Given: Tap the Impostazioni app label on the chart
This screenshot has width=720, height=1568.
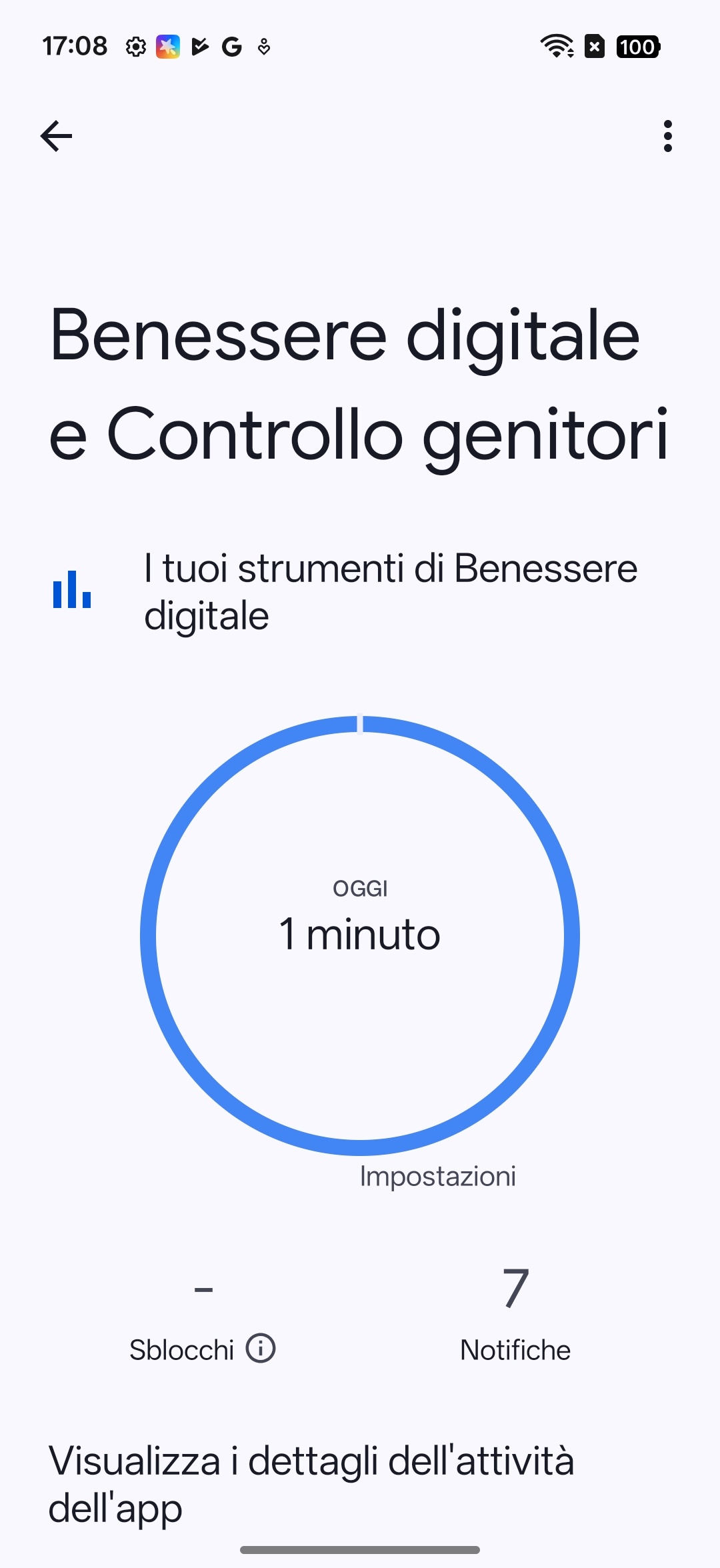Looking at the screenshot, I should coord(437,1177).
